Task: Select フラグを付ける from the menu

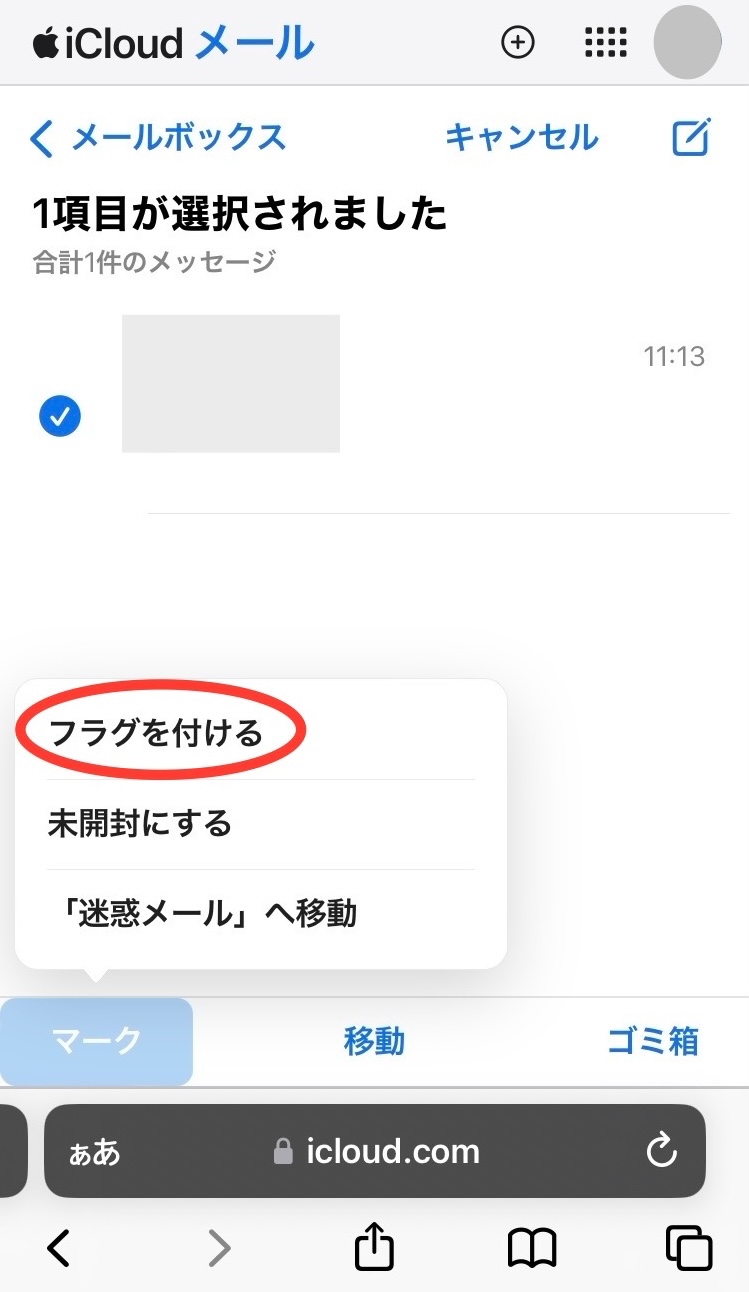Action: tap(155, 733)
